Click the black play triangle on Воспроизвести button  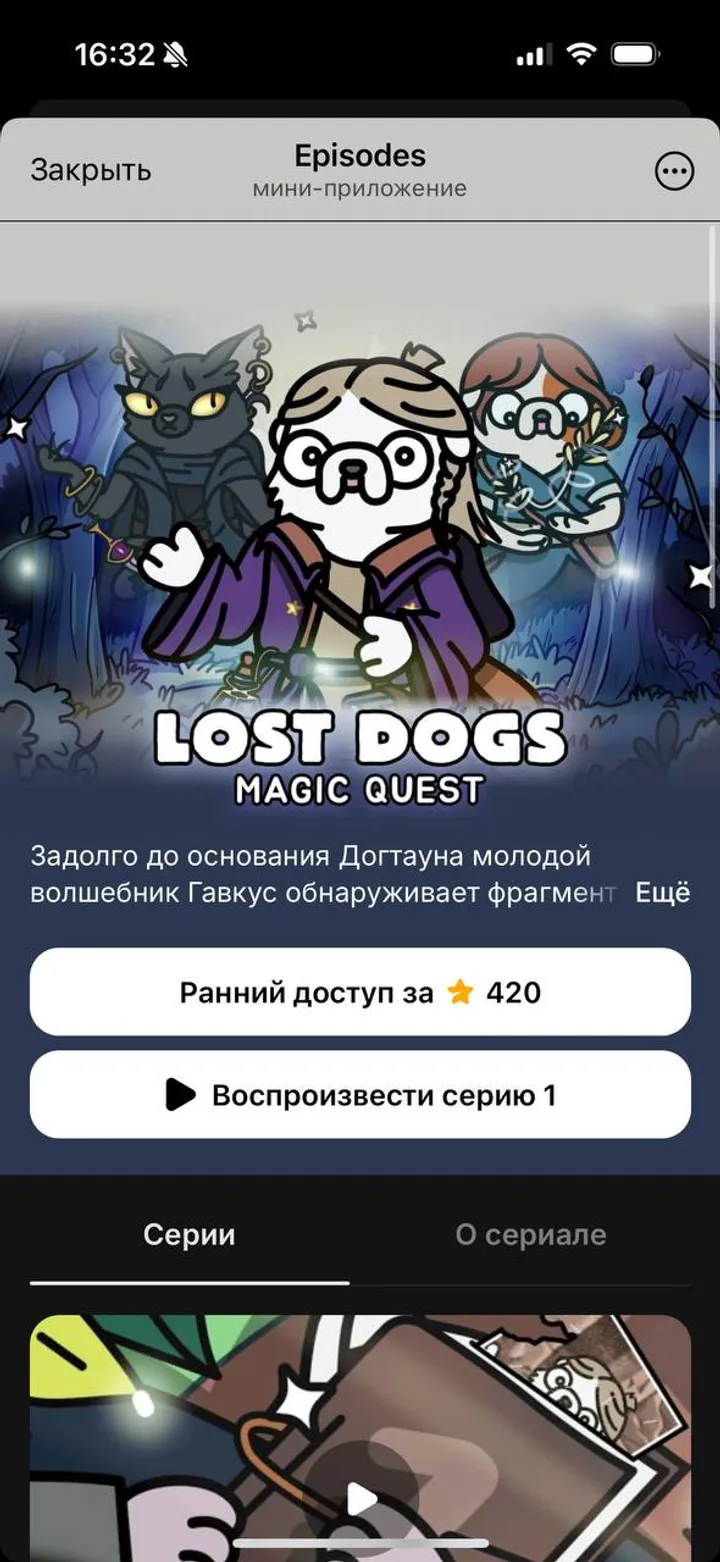coord(182,1094)
